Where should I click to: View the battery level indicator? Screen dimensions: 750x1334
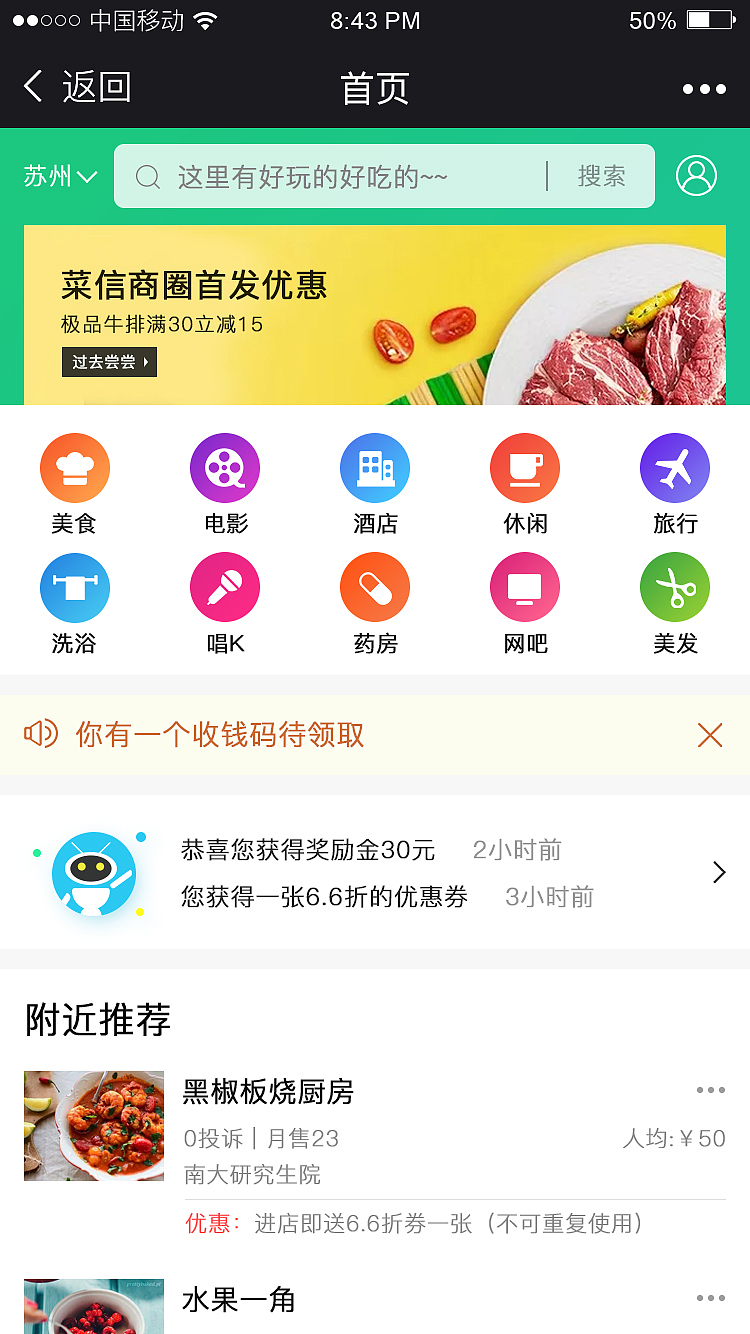pos(710,20)
